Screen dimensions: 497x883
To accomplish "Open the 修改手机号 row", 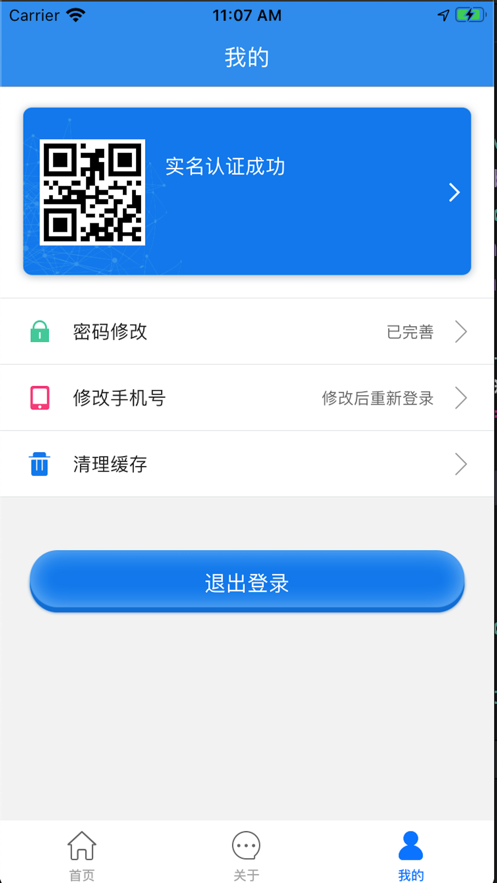I will click(247, 398).
